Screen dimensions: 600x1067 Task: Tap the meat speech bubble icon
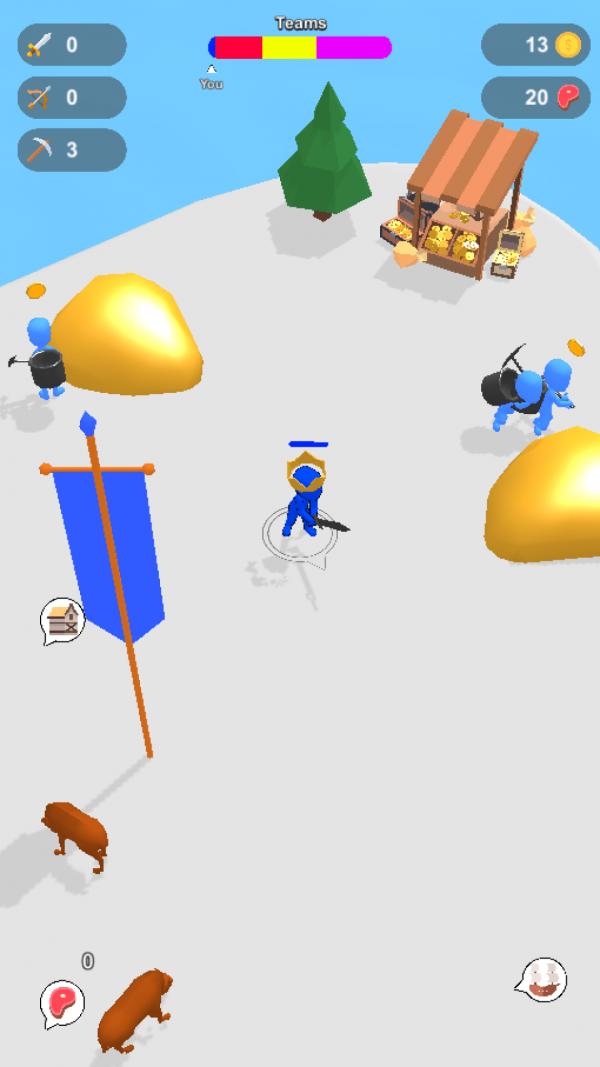tap(62, 1001)
